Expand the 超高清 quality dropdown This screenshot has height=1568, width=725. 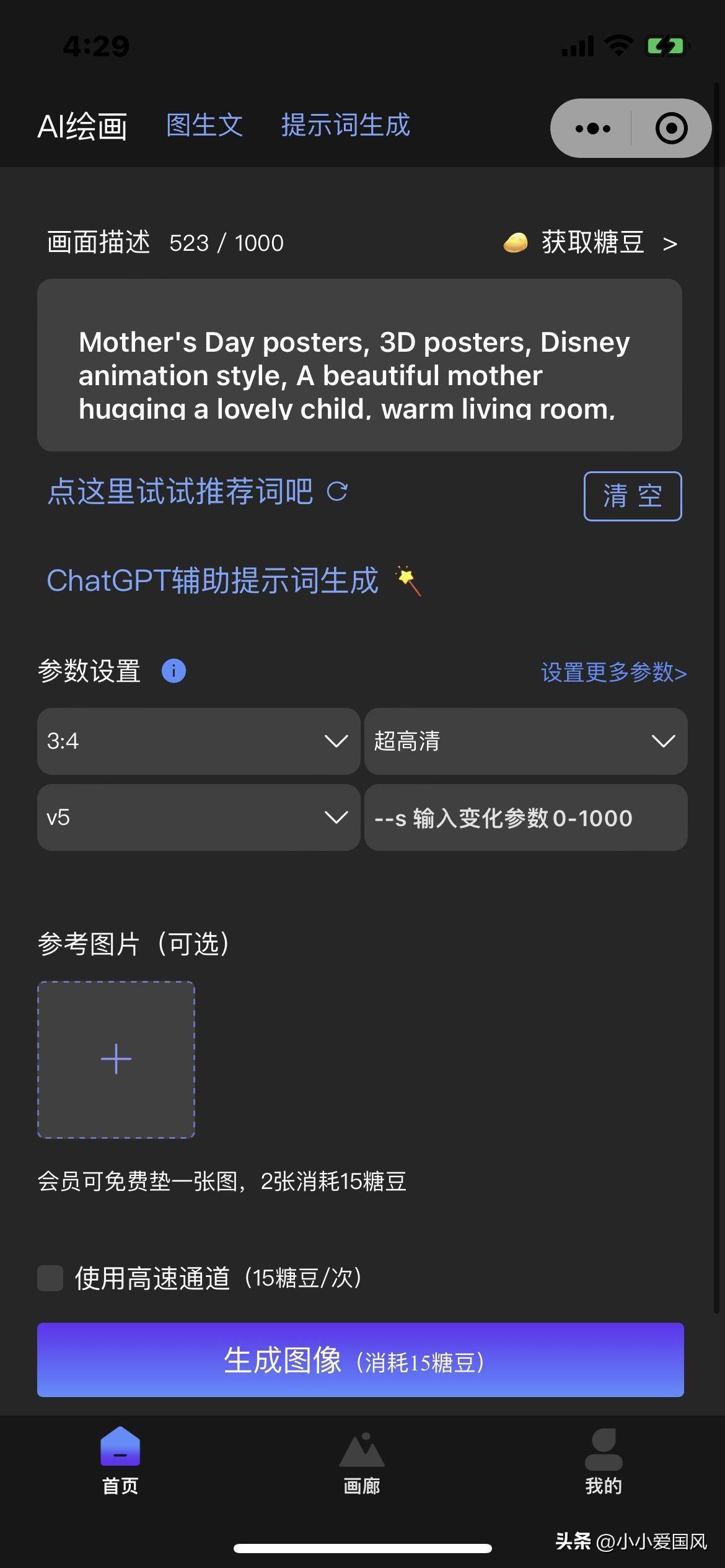click(525, 741)
